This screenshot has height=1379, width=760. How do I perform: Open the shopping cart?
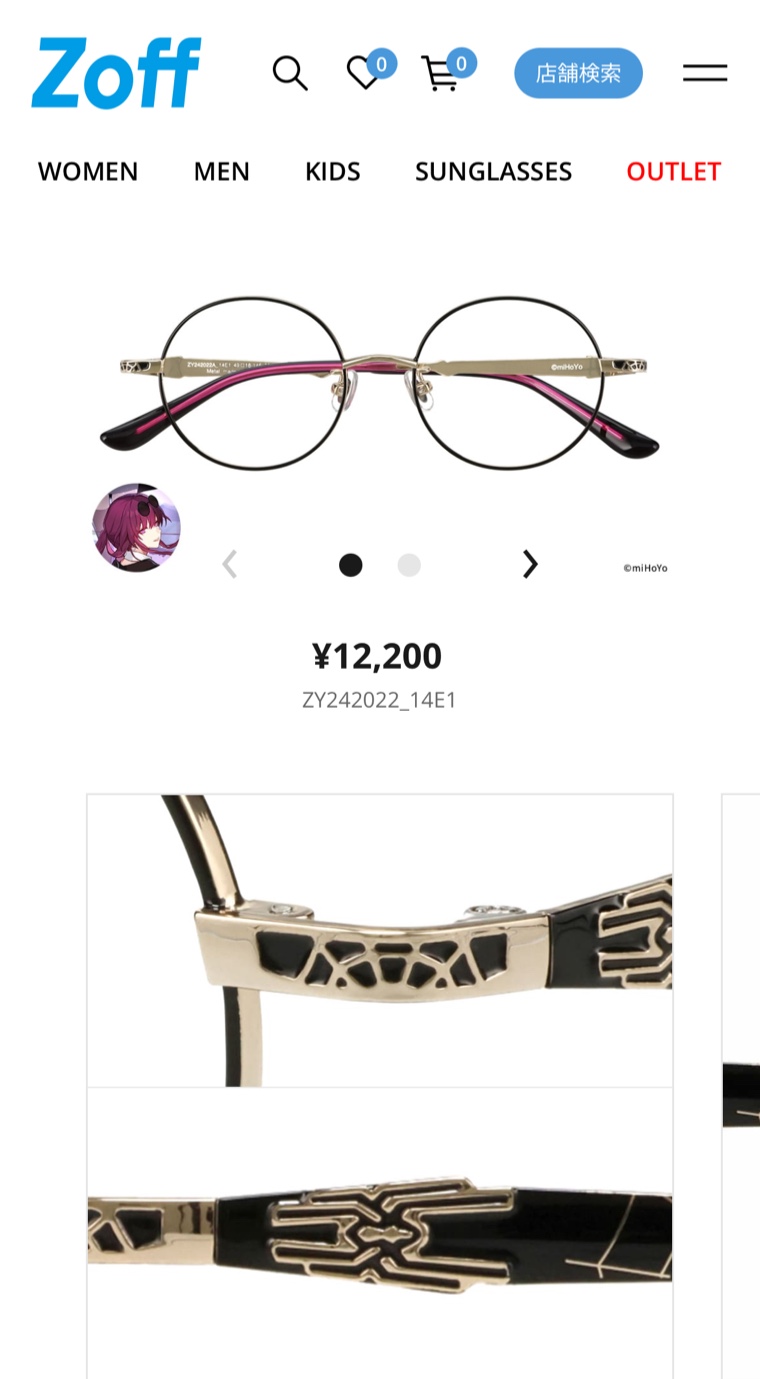coord(440,74)
